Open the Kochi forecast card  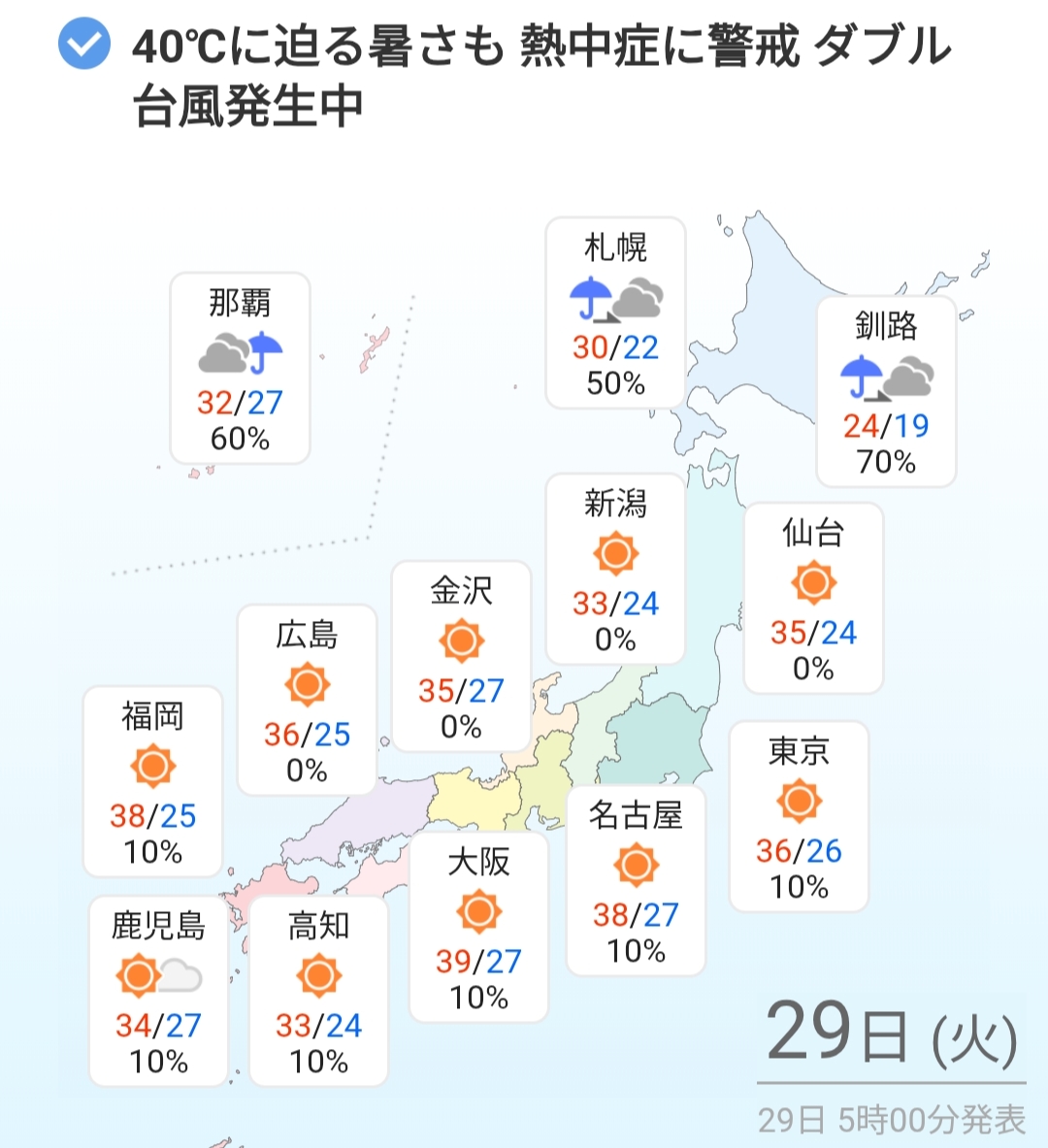[x=318, y=991]
